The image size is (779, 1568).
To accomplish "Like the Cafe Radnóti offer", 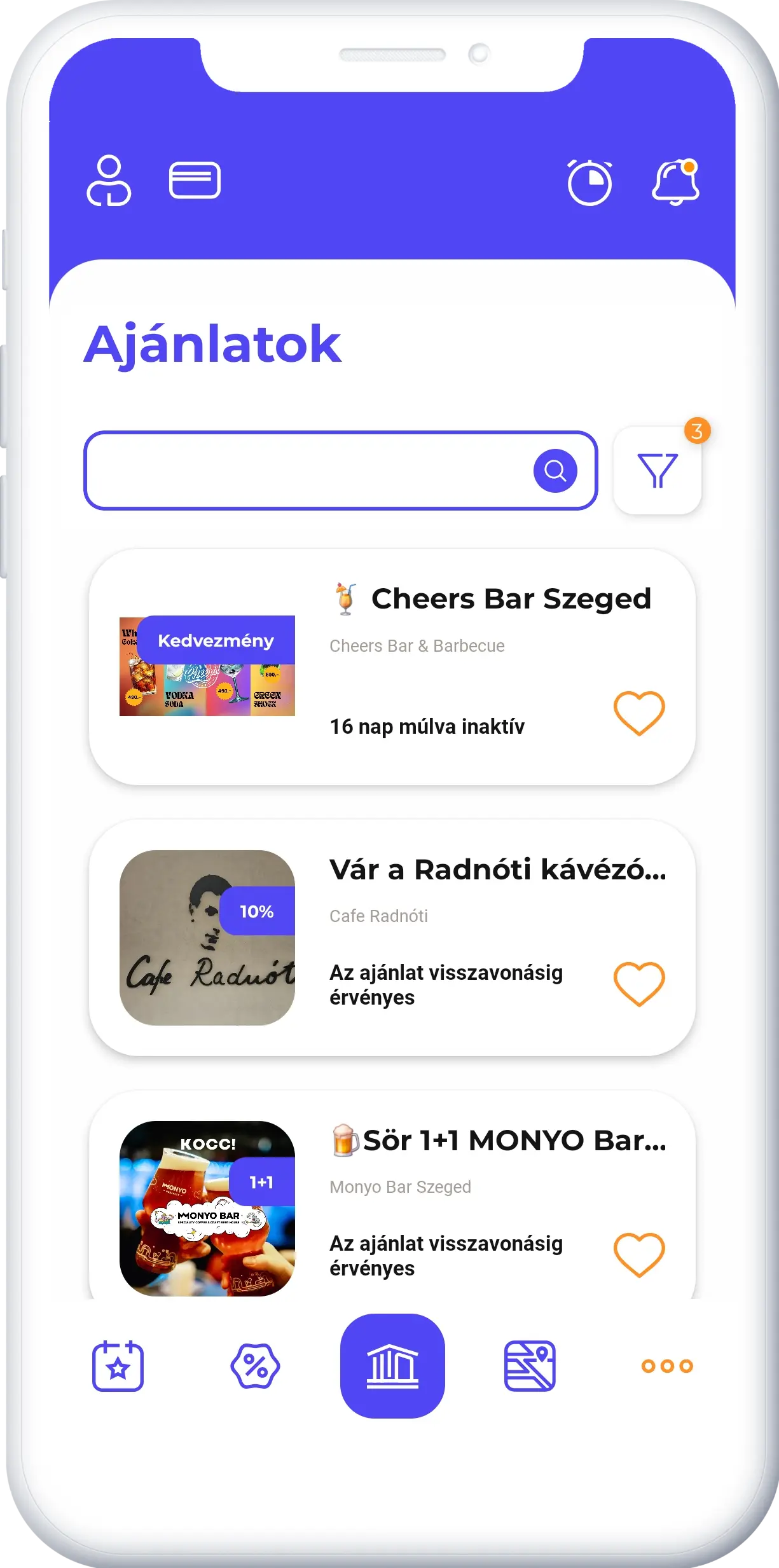I will coord(639,984).
